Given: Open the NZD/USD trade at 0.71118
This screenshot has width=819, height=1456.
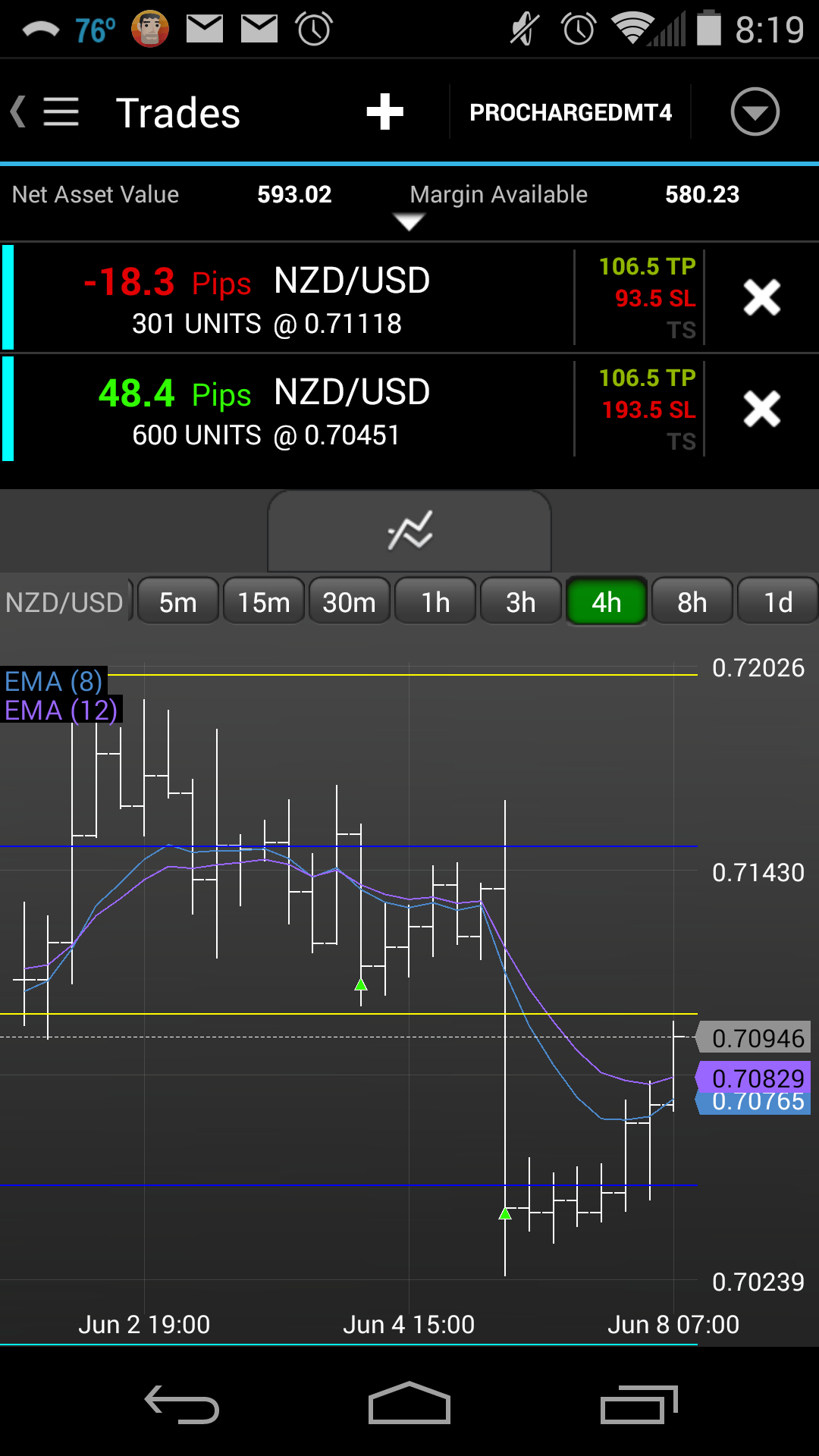Looking at the screenshot, I should click(x=288, y=298).
